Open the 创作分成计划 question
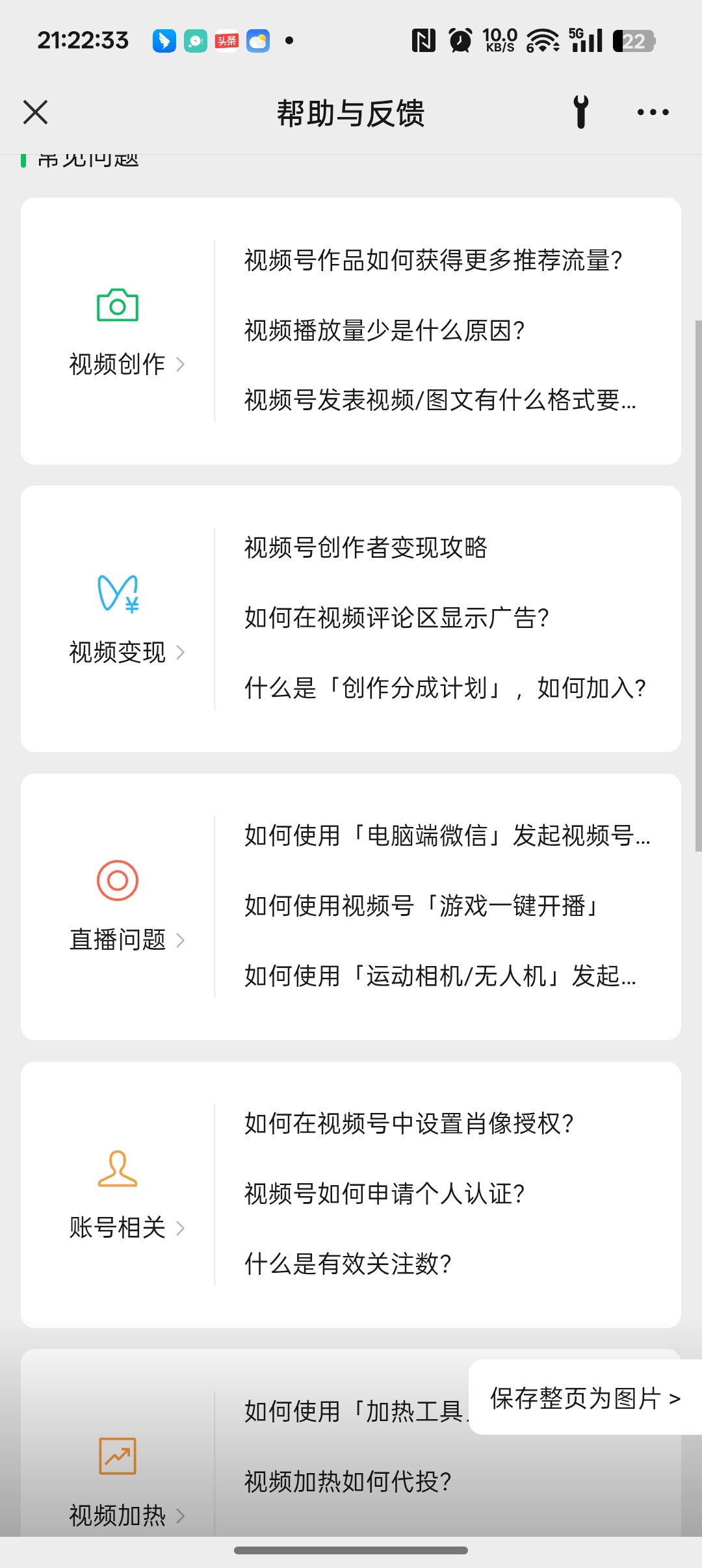 445,688
